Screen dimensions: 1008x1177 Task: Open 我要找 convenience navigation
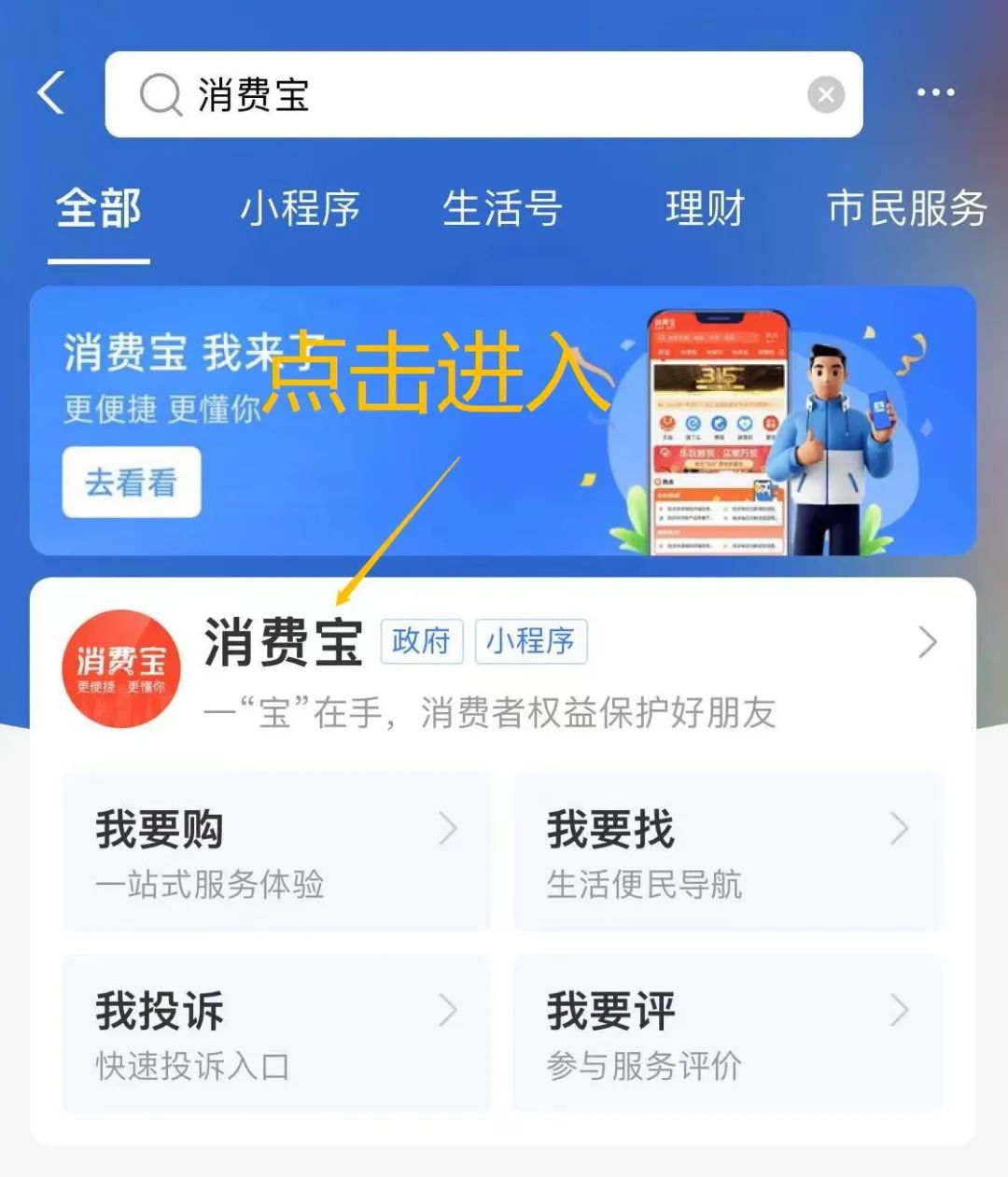(727, 851)
